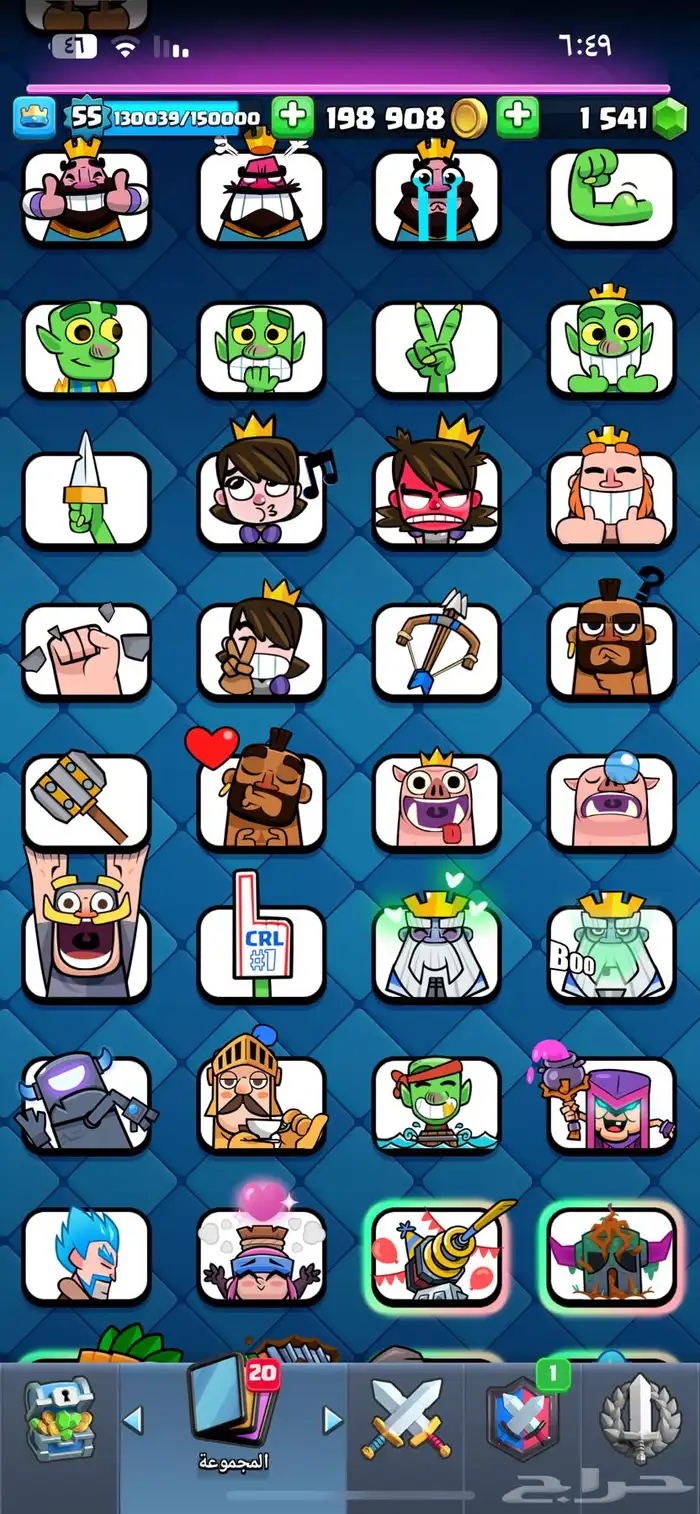
Task: Choose the CRL #1 foam finger emote
Action: [x=262, y=950]
